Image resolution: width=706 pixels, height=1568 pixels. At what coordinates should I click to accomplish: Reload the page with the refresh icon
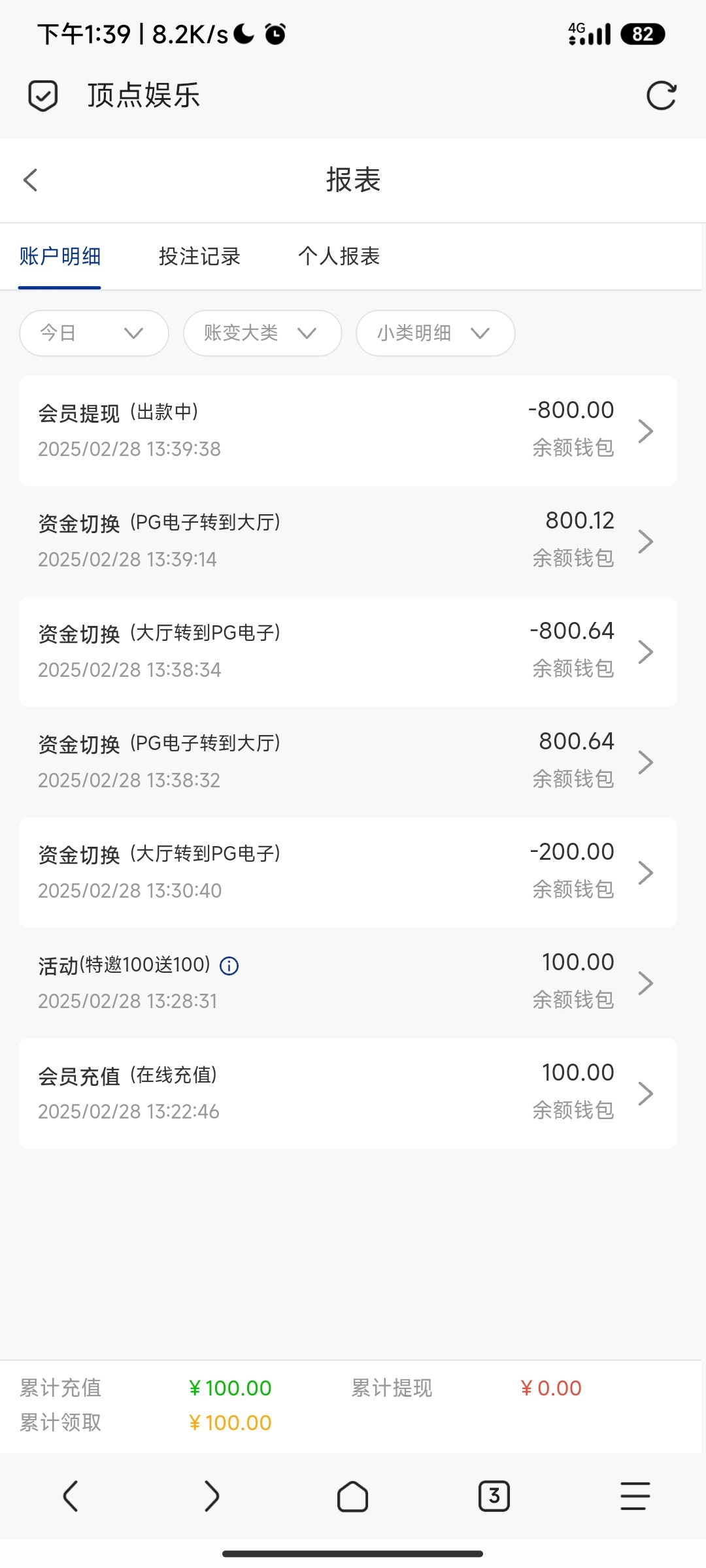(x=661, y=96)
